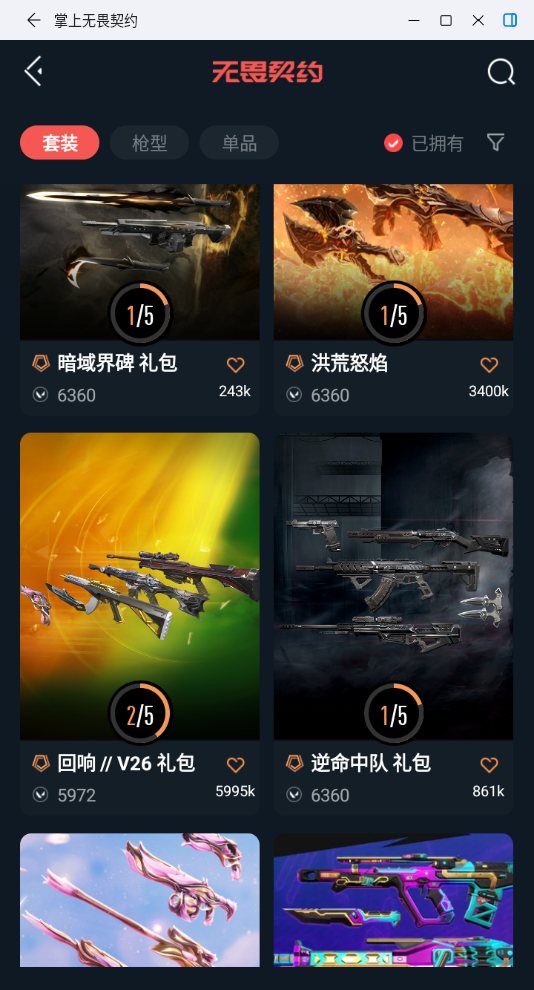Viewport: 534px width, 990px height.
Task: Like the 洪荒怒焰 heart icon
Action: (489, 364)
